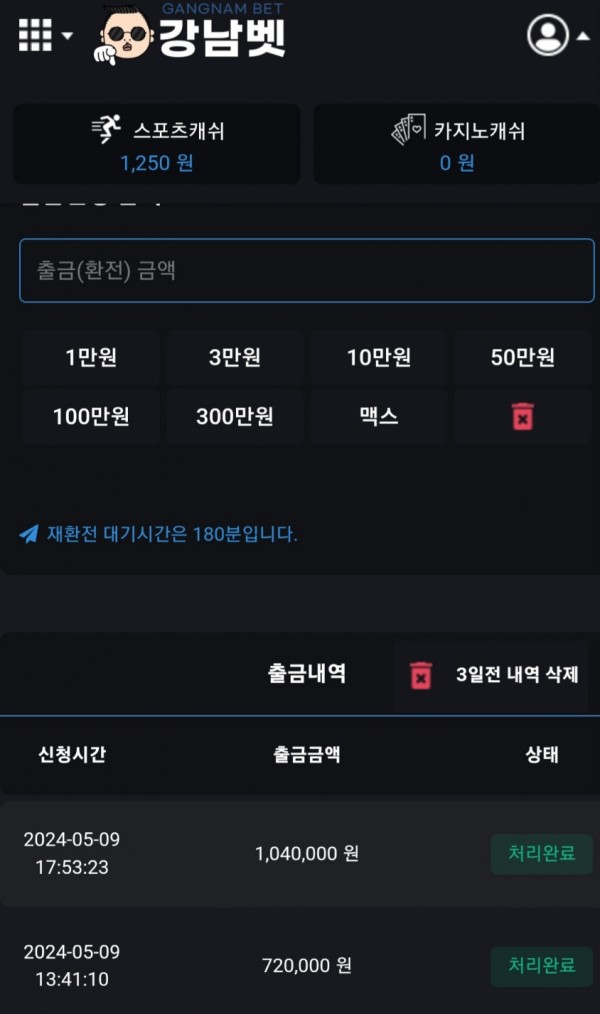Choose the 10만원 amount
This screenshot has height=1014, width=600.
(378, 358)
